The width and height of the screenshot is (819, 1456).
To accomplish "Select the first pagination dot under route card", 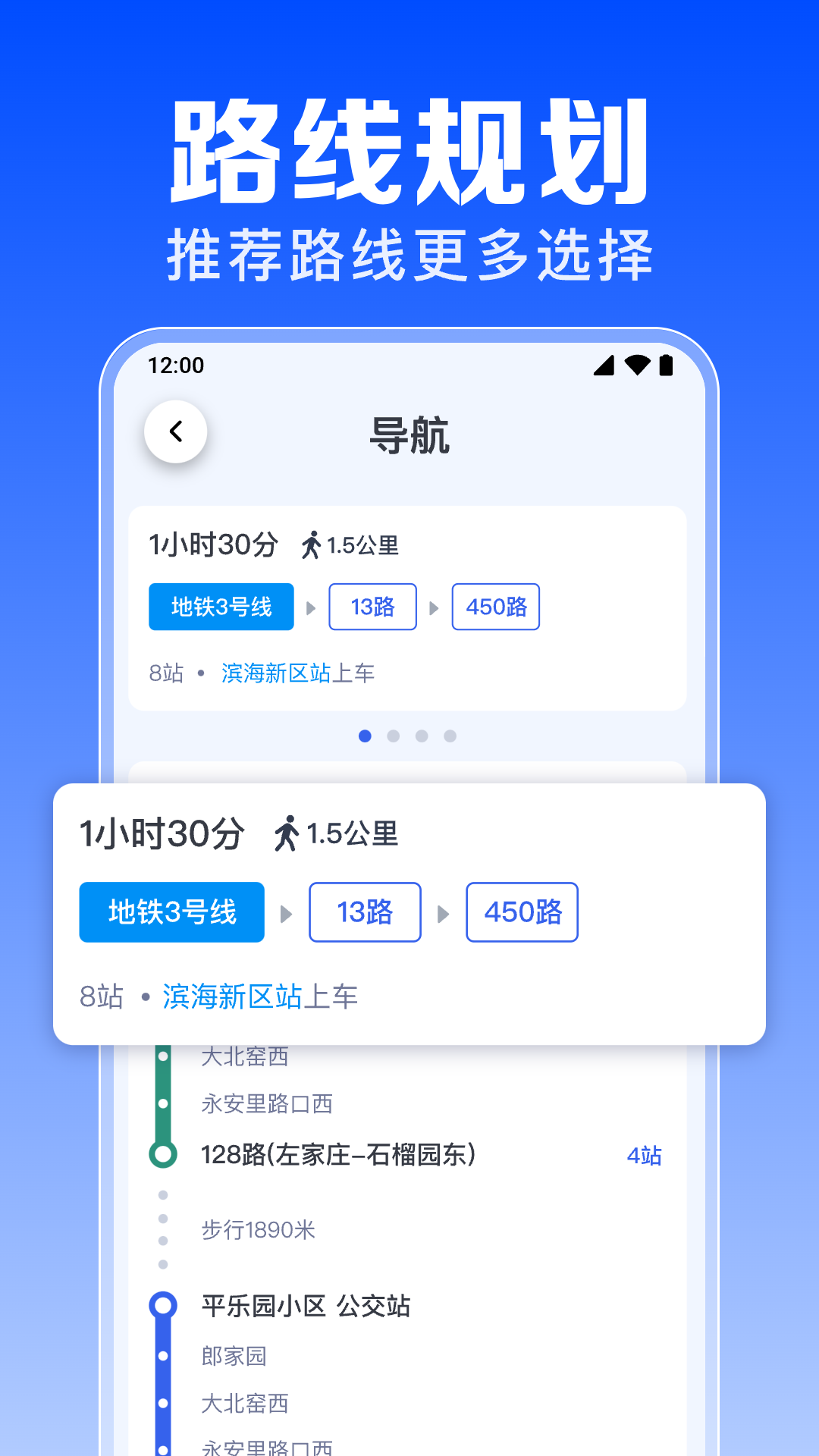I will click(363, 736).
